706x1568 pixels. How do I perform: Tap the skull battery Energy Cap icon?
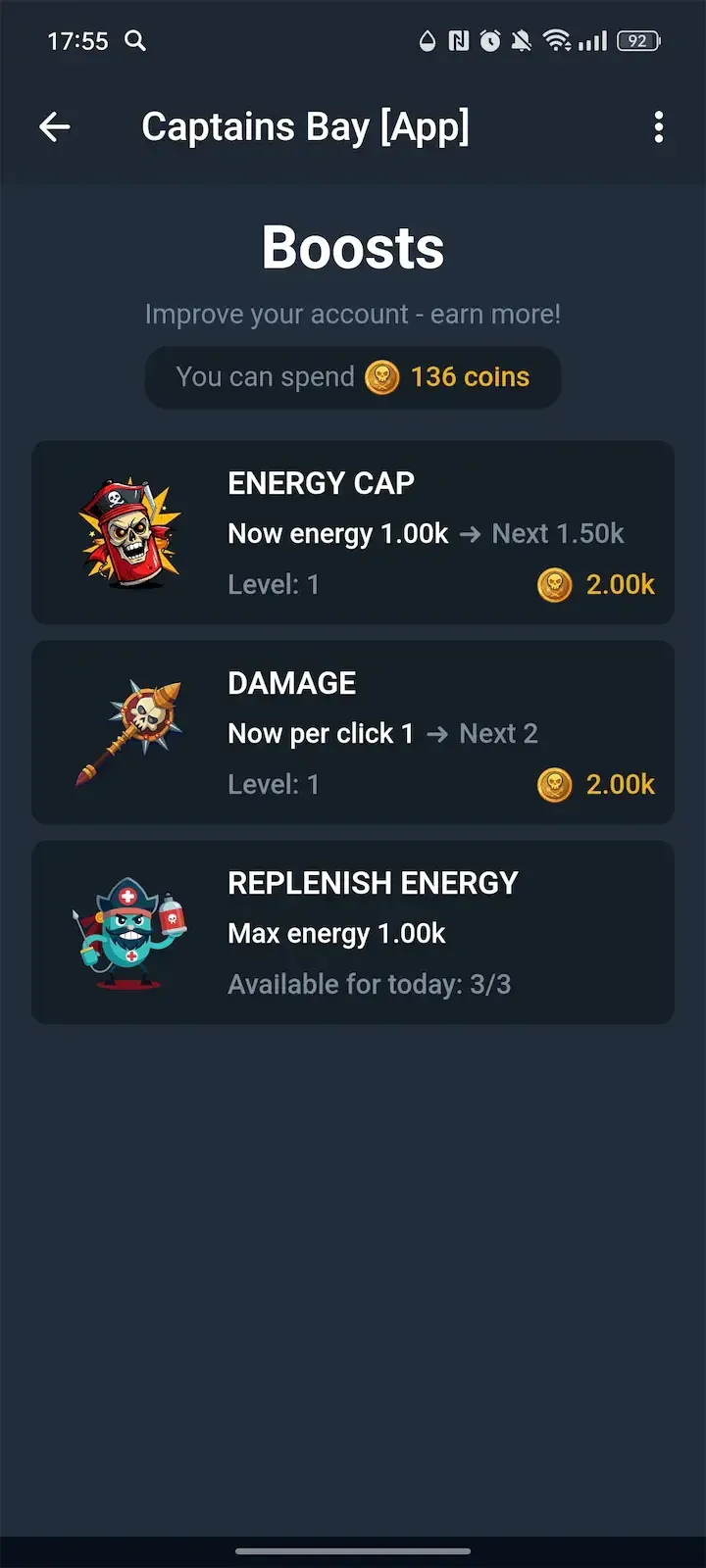[x=128, y=531]
